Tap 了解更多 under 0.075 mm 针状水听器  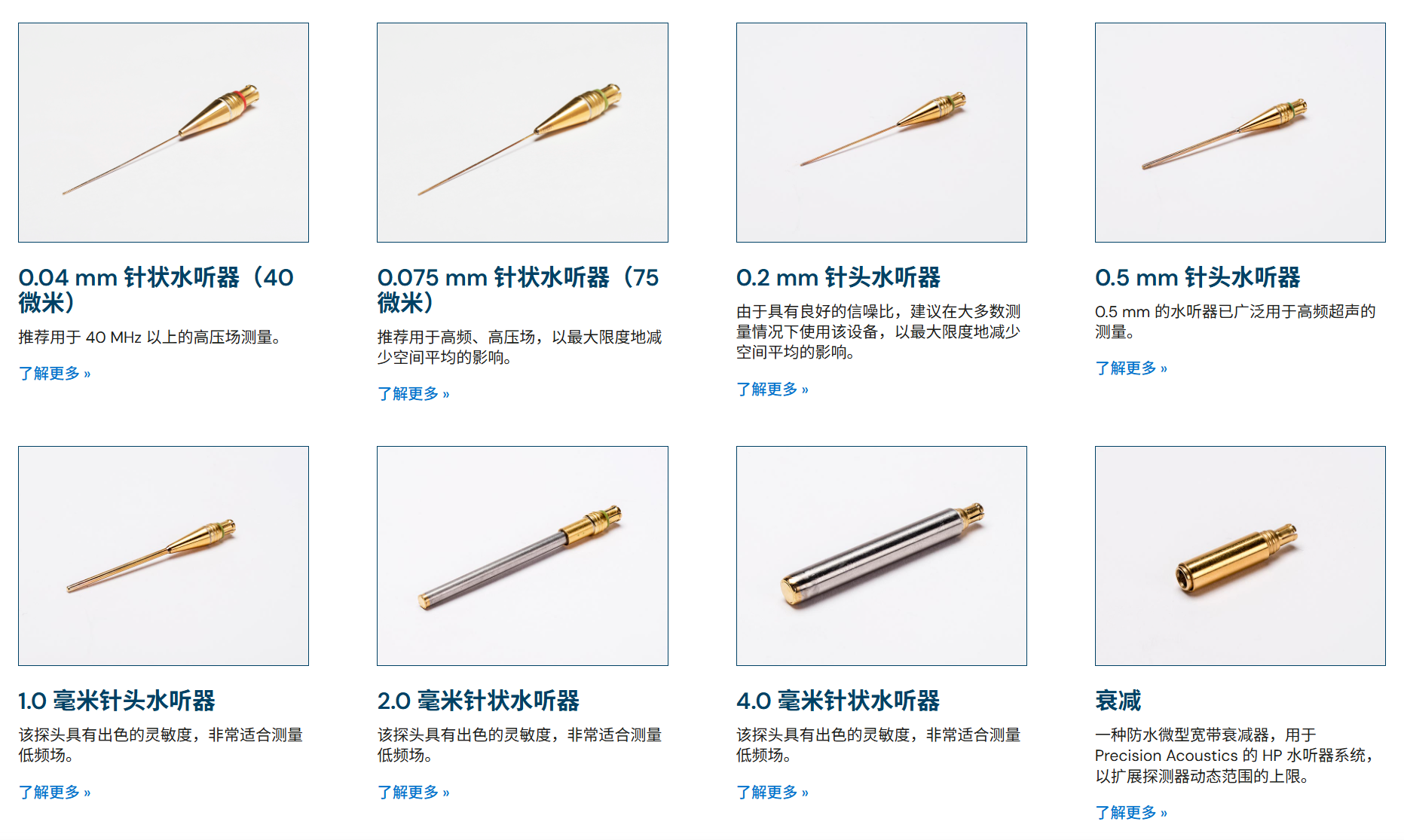point(413,394)
